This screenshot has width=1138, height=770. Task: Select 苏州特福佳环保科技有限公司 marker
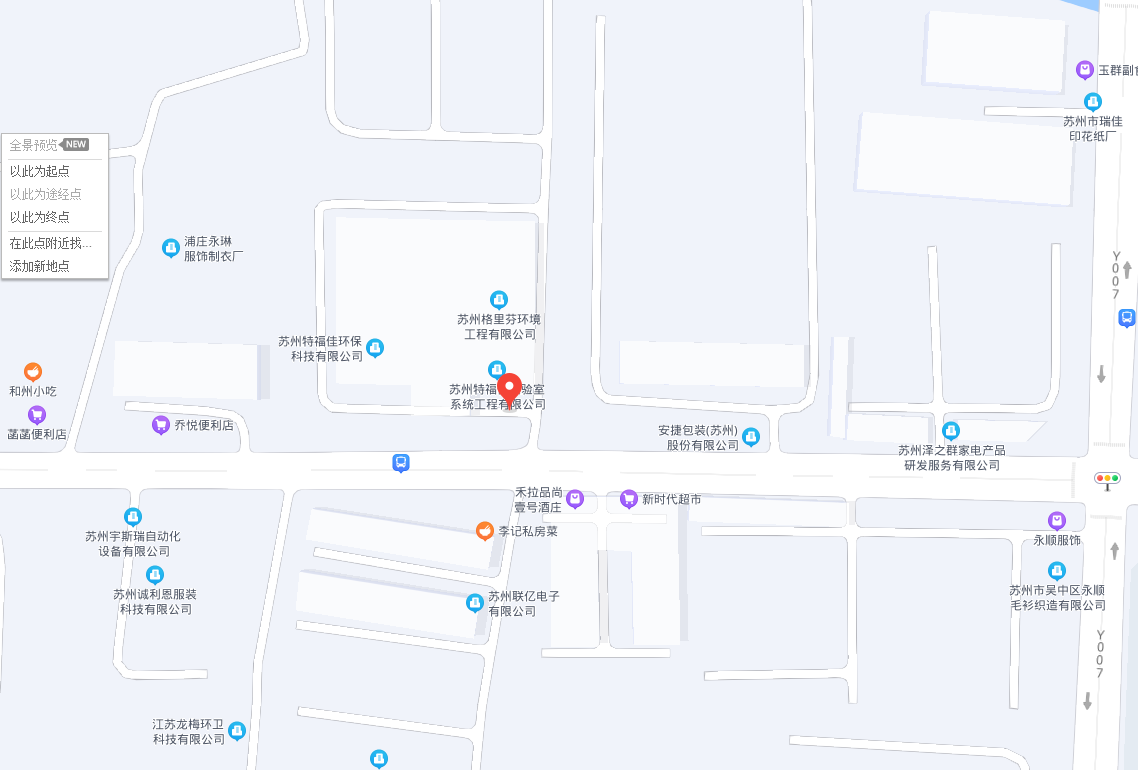[375, 348]
